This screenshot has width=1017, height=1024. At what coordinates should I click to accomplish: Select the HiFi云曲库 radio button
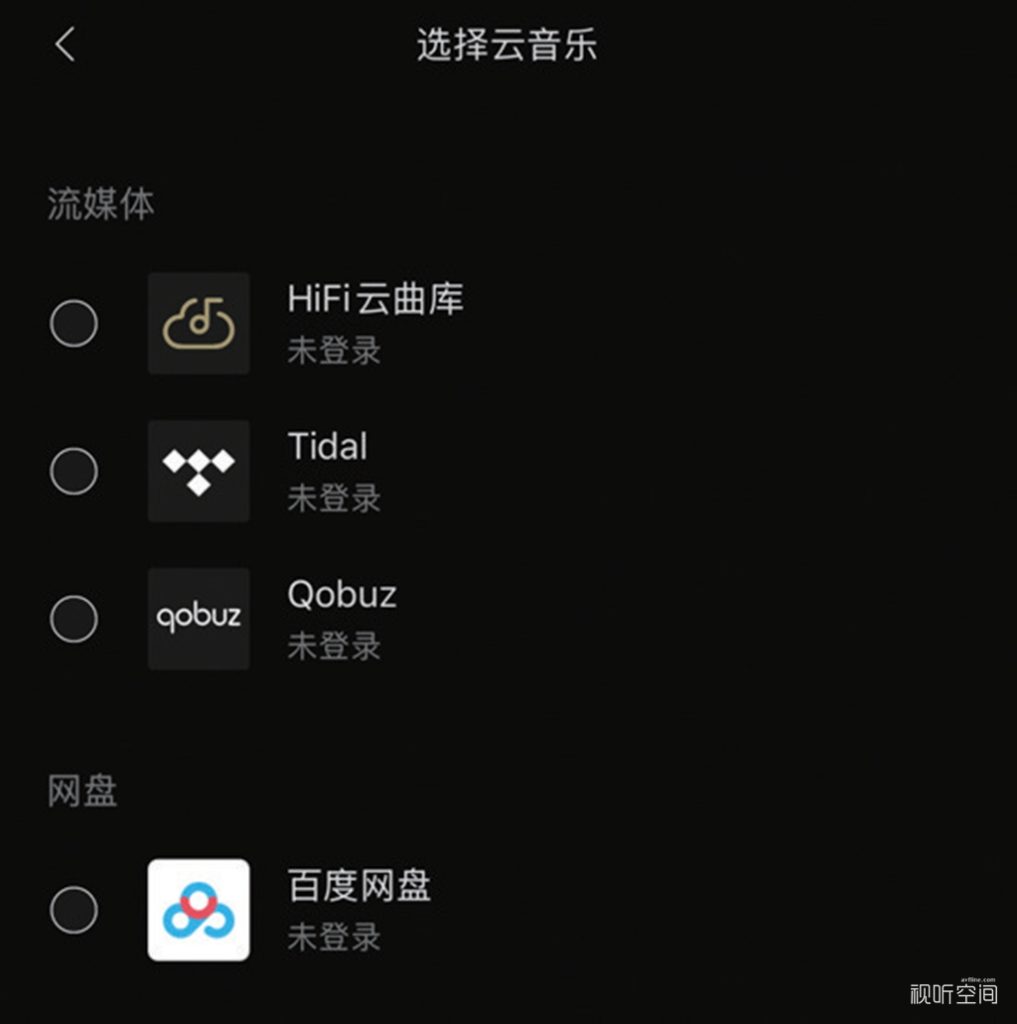point(74,324)
